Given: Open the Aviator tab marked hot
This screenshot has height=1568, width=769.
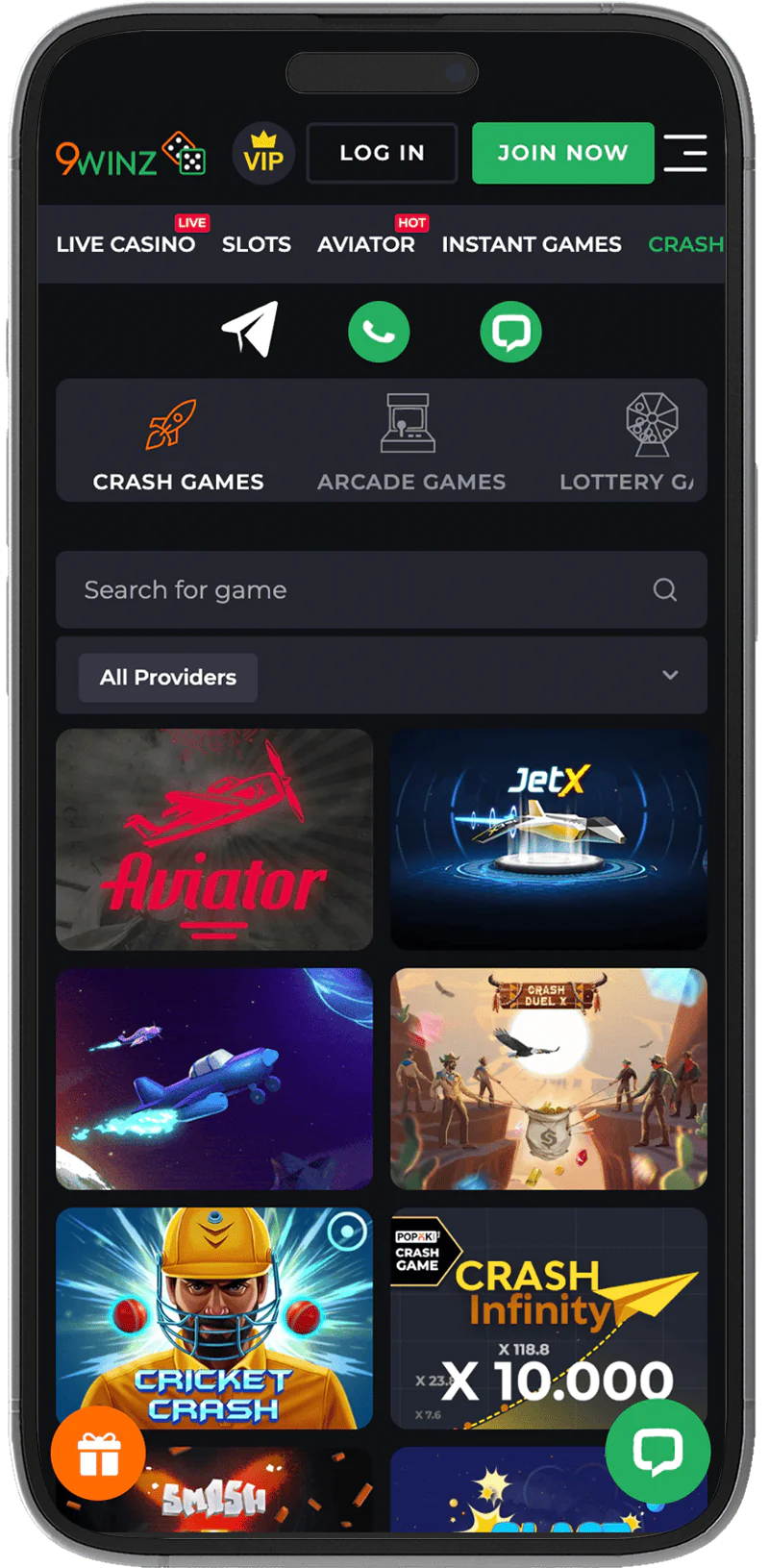Looking at the screenshot, I should tap(366, 244).
